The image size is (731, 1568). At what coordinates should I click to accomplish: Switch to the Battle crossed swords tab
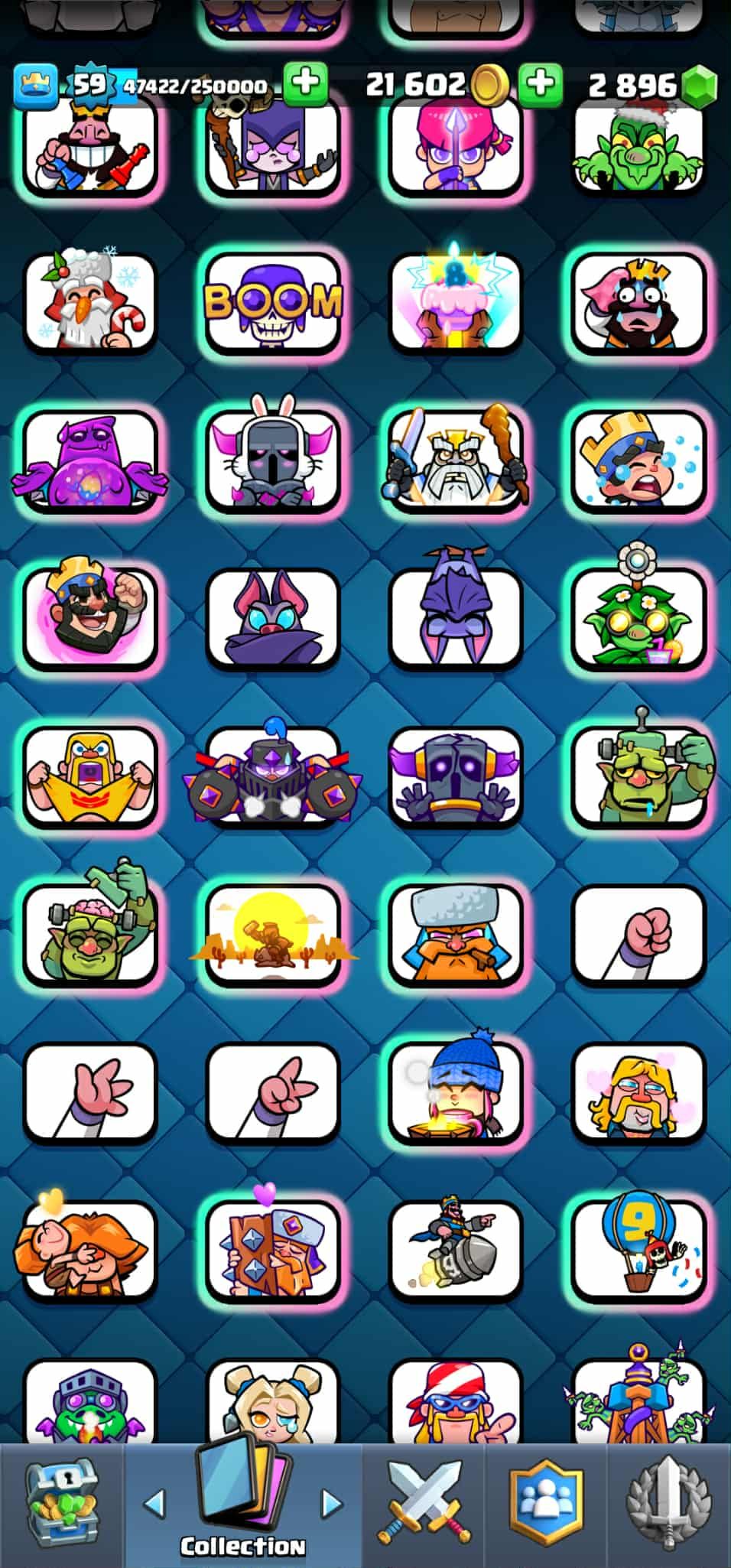[424, 1502]
